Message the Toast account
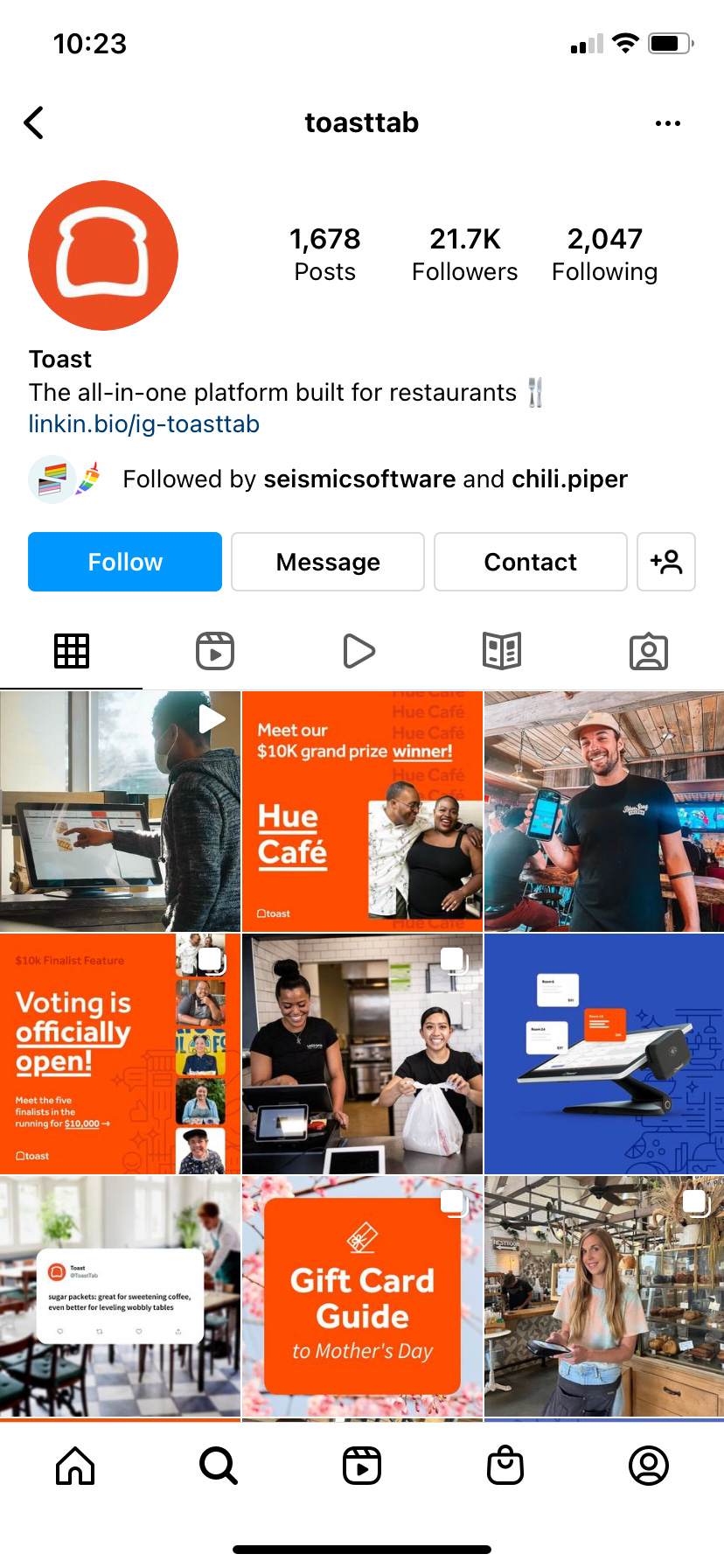This screenshot has height=1568, width=724. pyautogui.click(x=328, y=562)
